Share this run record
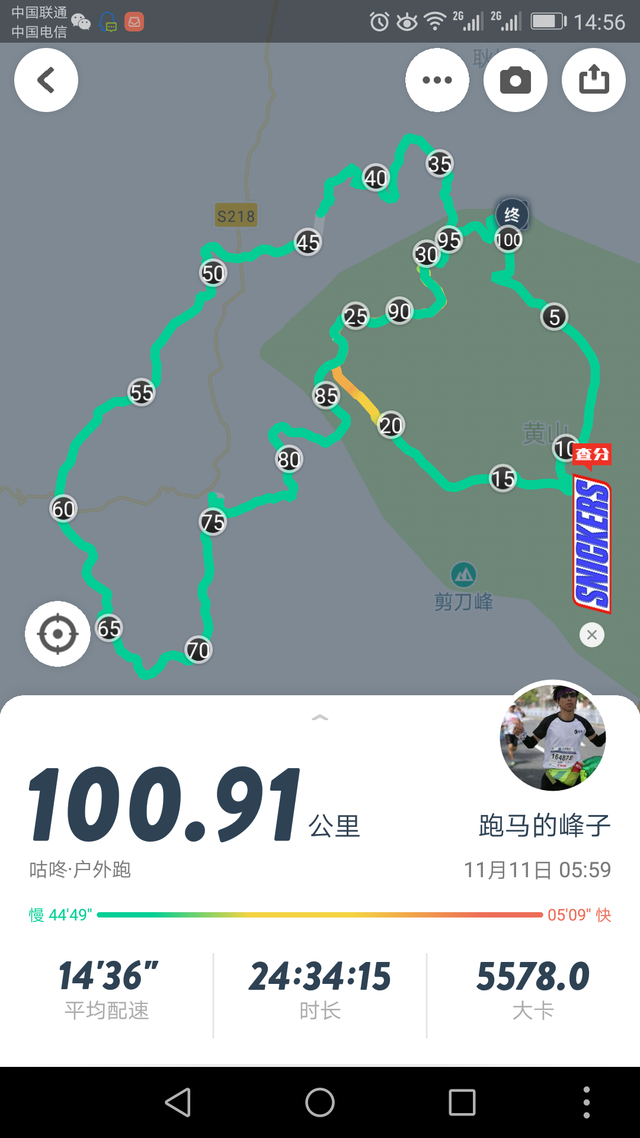 pyautogui.click(x=593, y=81)
